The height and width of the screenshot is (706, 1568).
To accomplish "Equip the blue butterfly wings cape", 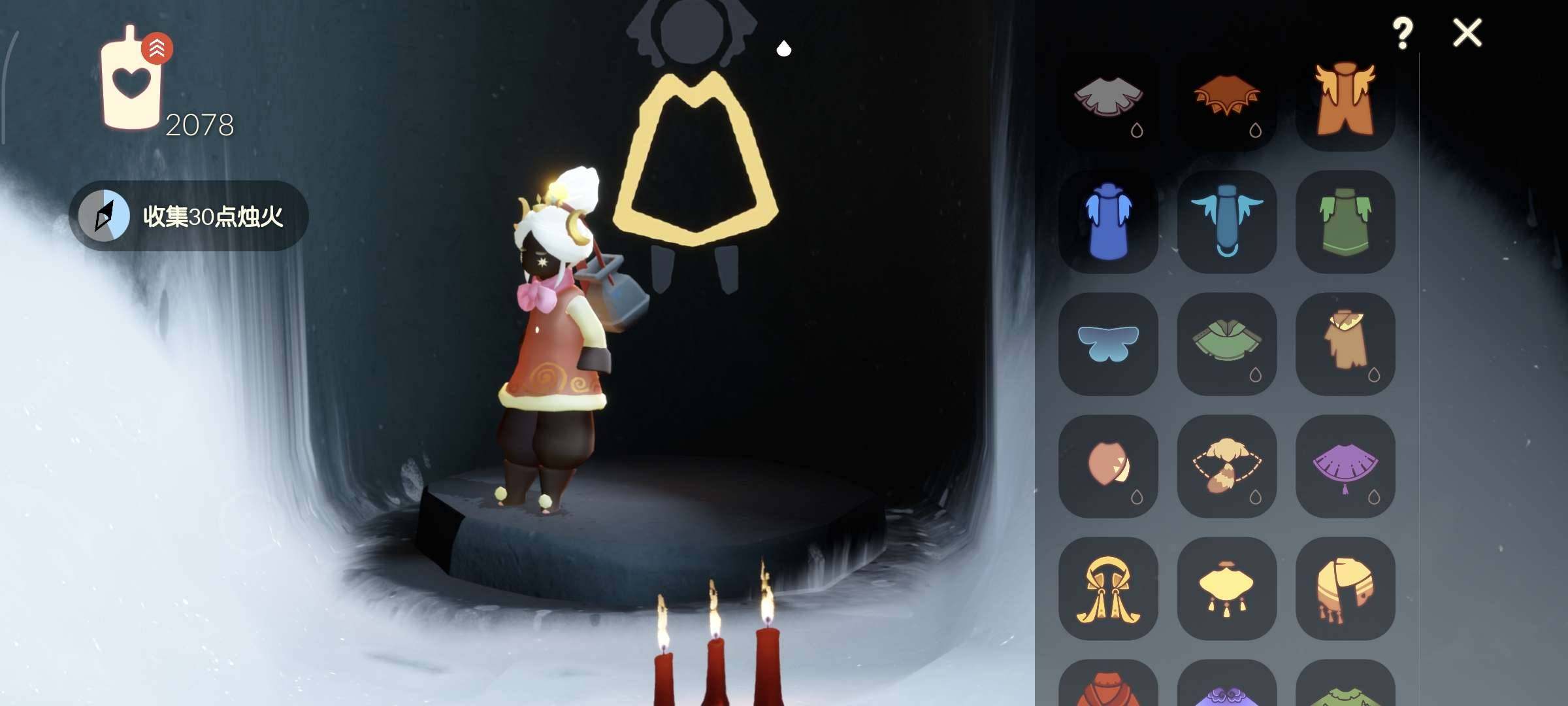I will click(1108, 344).
